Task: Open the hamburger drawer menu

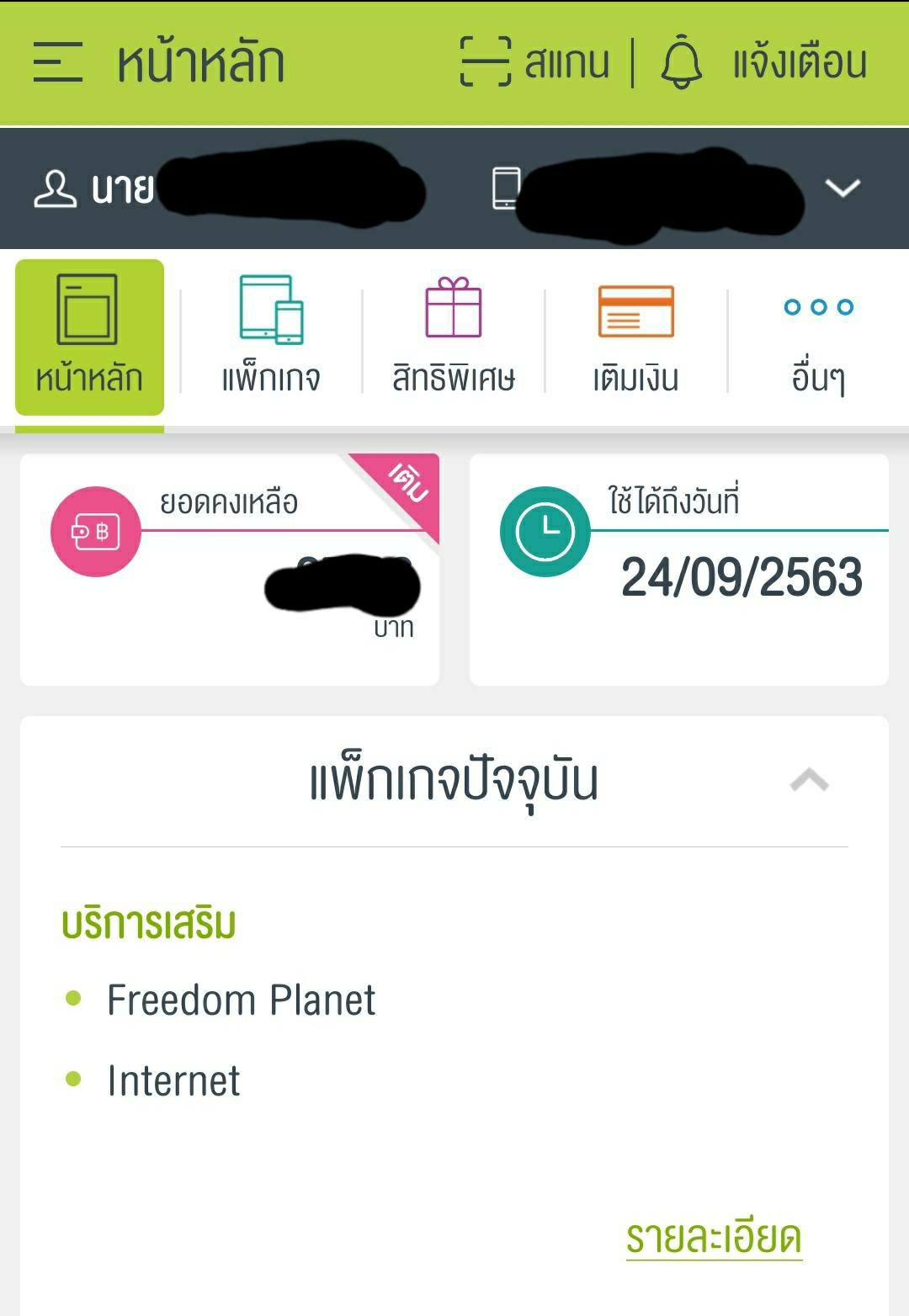Action: 57,63
